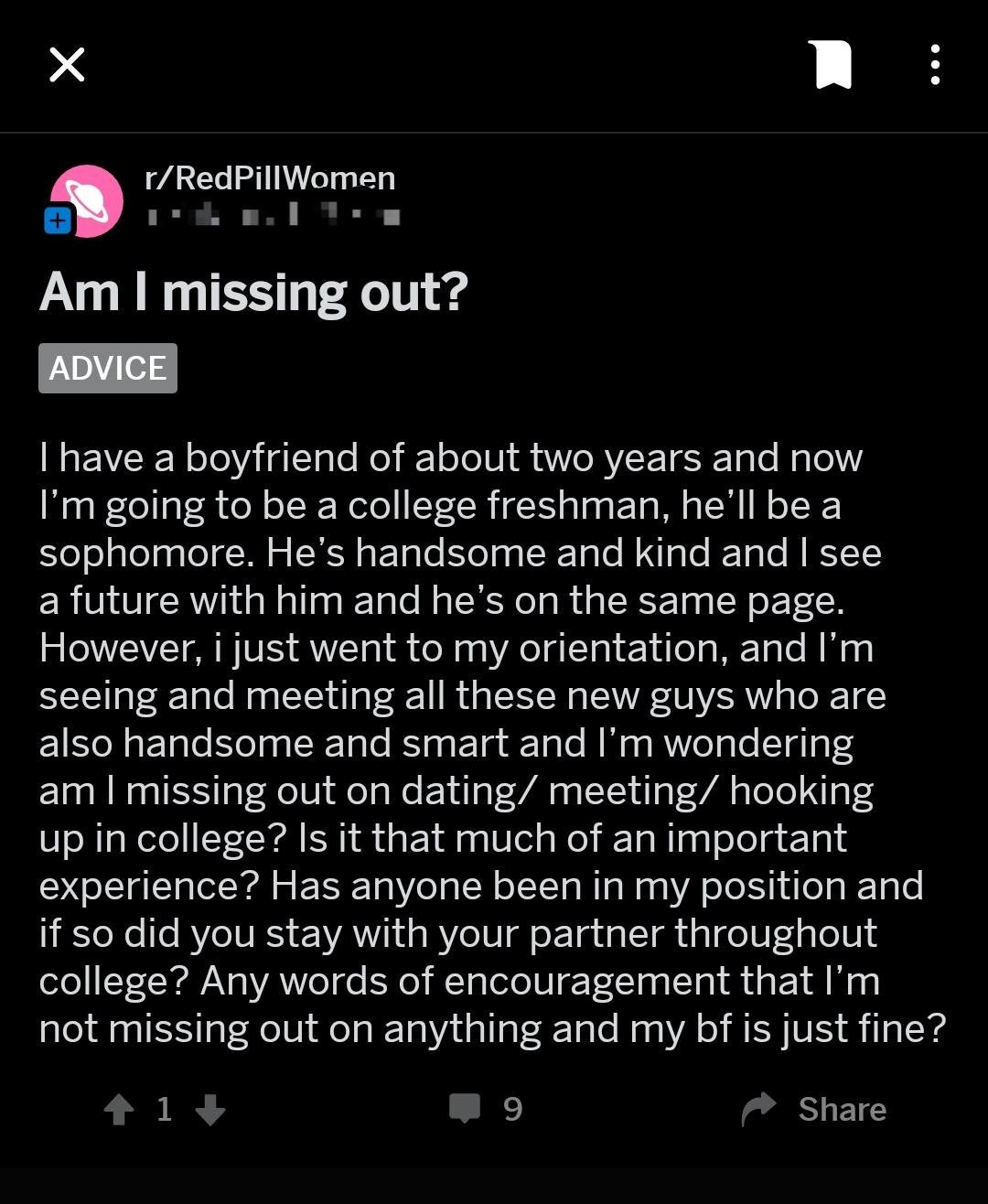
Task: Join the community via the avatar plus badge
Action: 58,220
